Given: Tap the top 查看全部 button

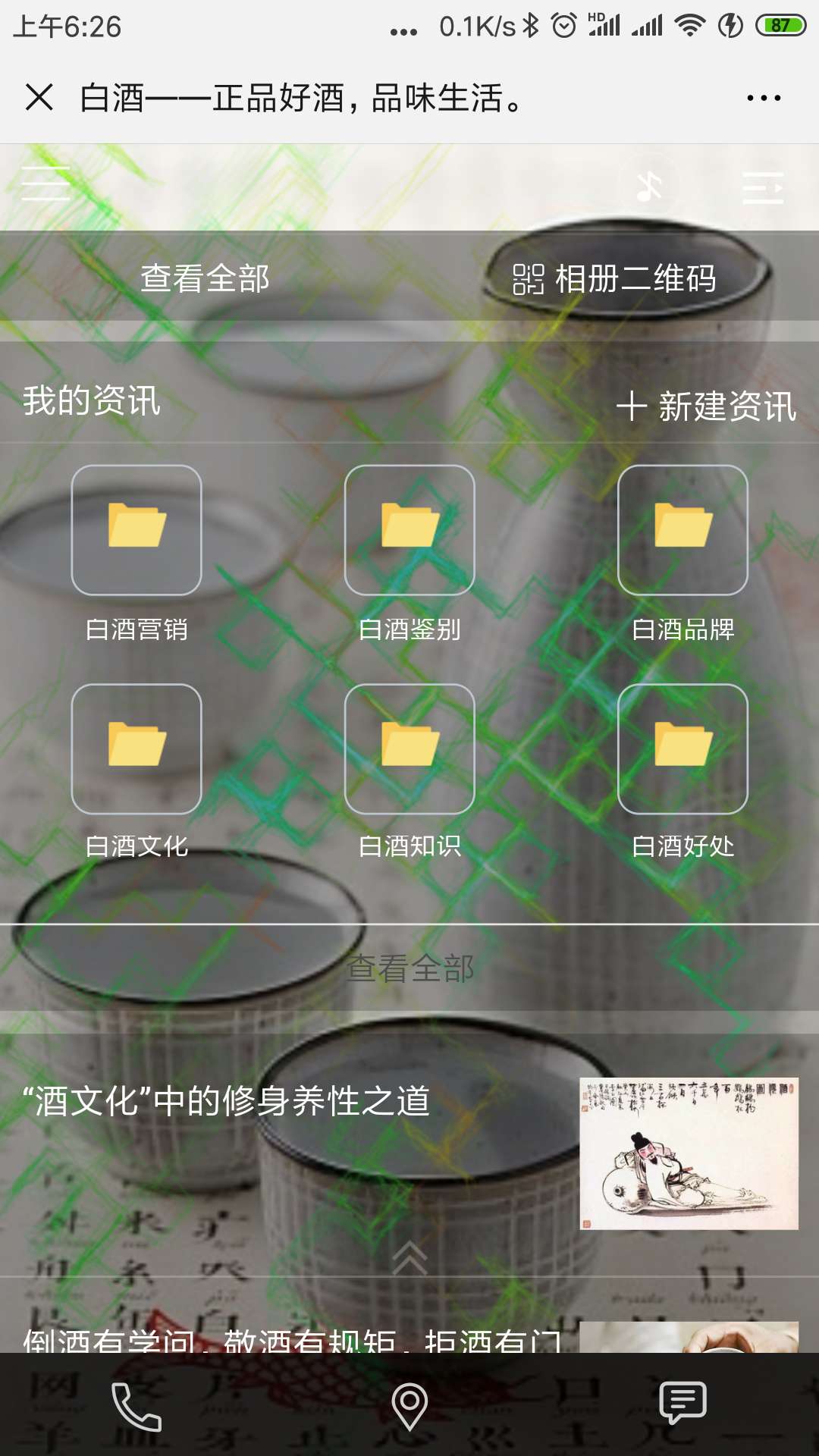Looking at the screenshot, I should point(205,278).
